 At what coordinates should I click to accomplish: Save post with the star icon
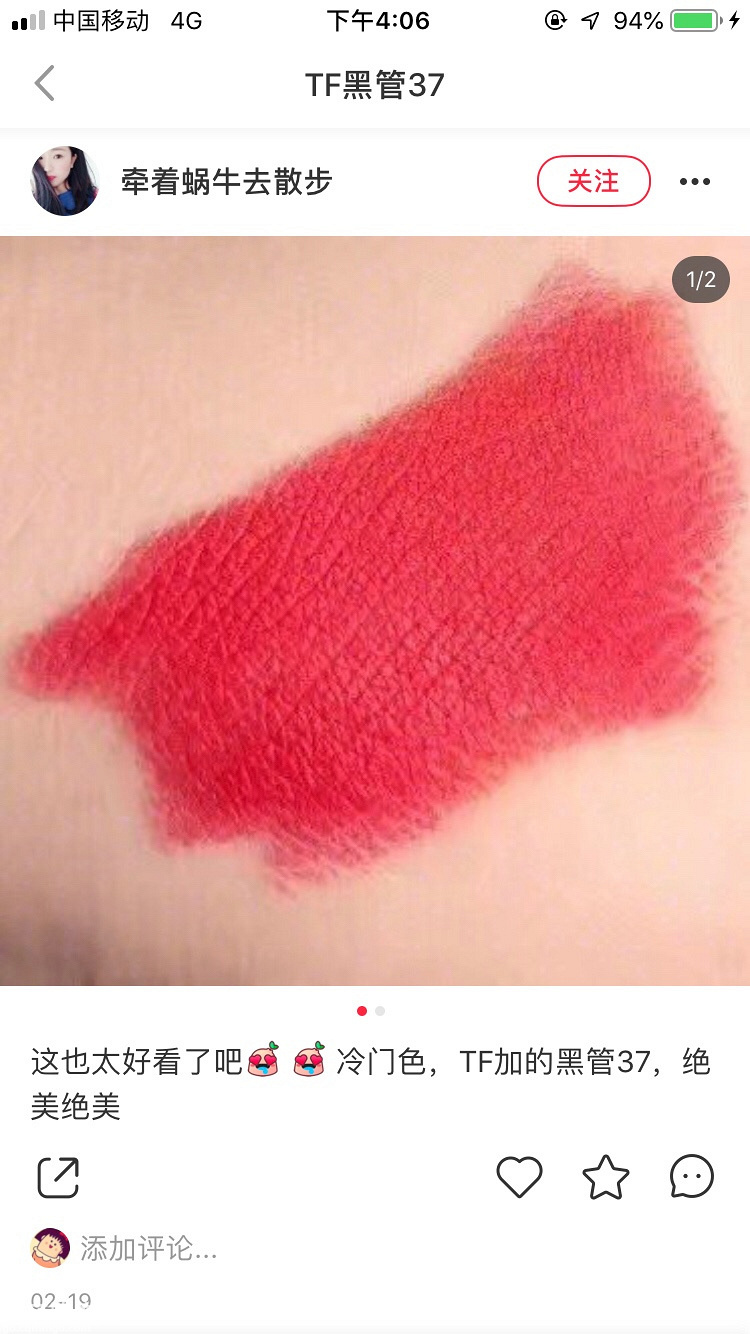point(606,1177)
